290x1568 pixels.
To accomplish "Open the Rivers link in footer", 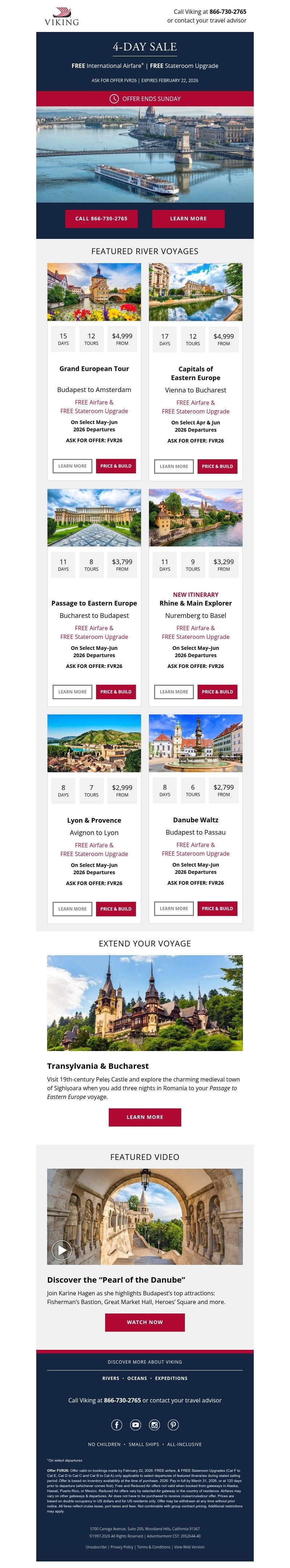I will click(111, 1378).
